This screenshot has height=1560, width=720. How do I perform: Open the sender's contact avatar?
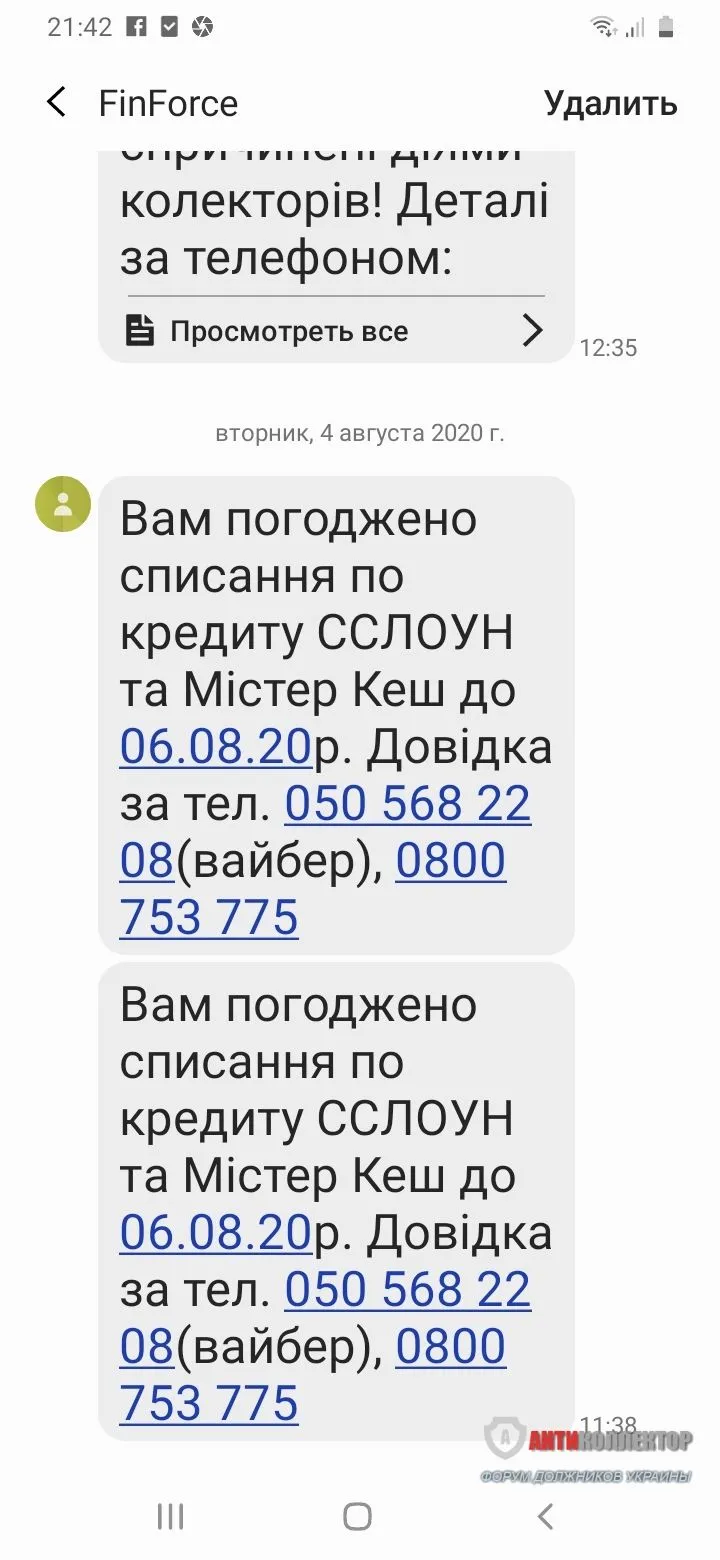63,504
